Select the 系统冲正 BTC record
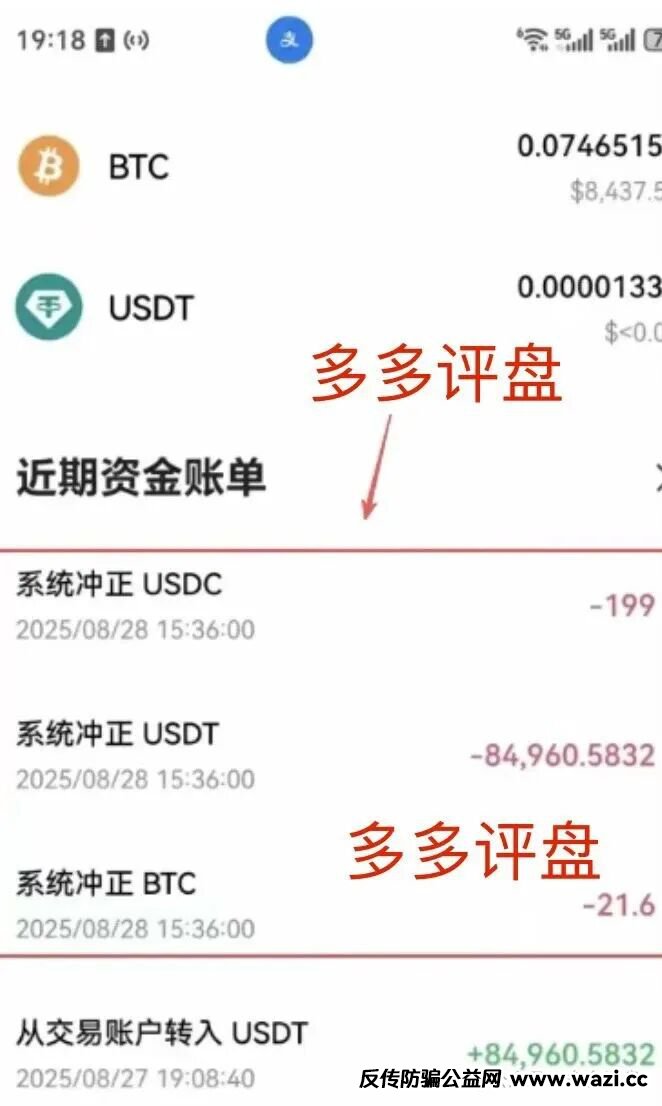 click(x=331, y=904)
